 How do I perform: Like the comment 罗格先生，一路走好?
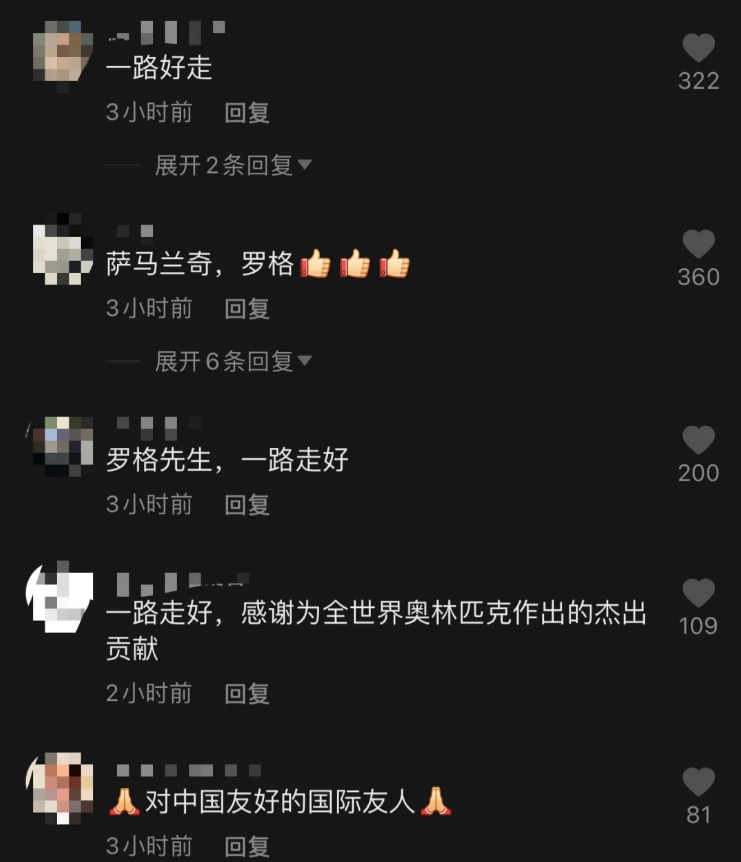698,441
